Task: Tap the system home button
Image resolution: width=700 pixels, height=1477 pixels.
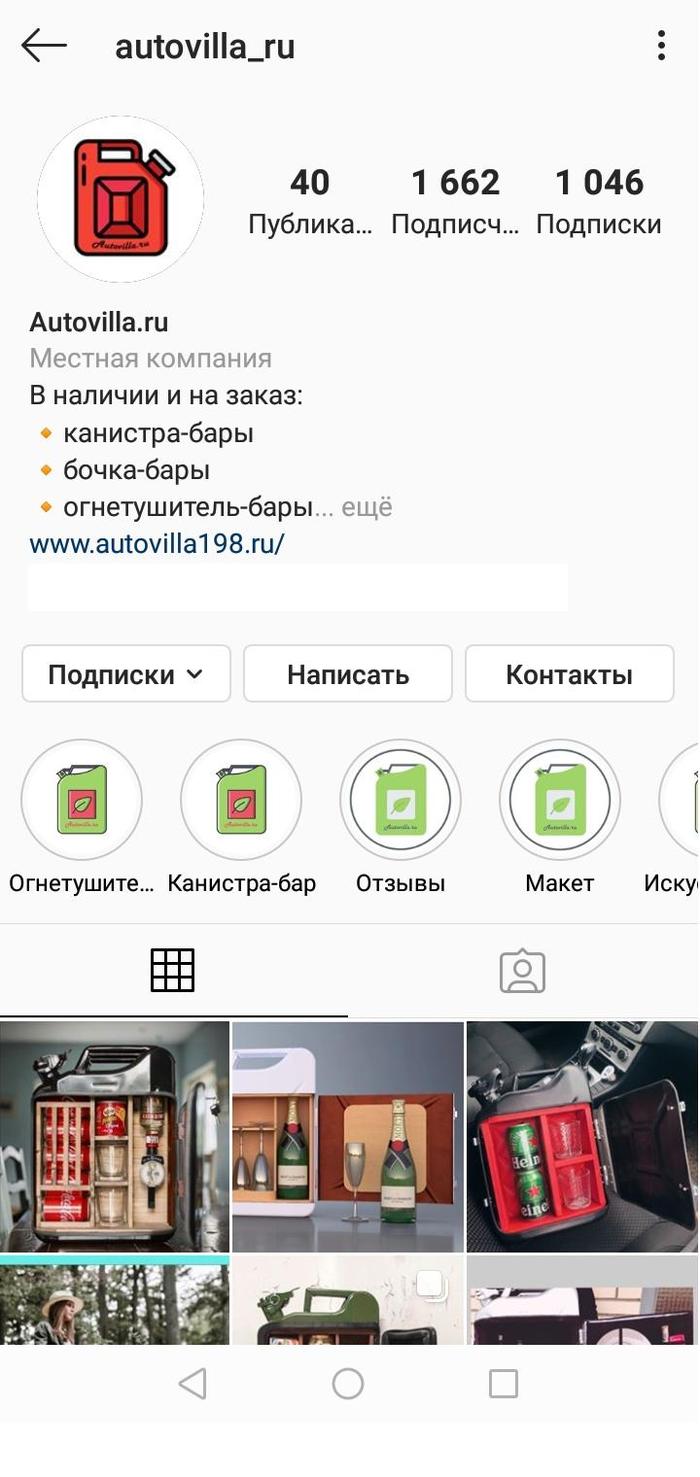Action: (348, 1384)
